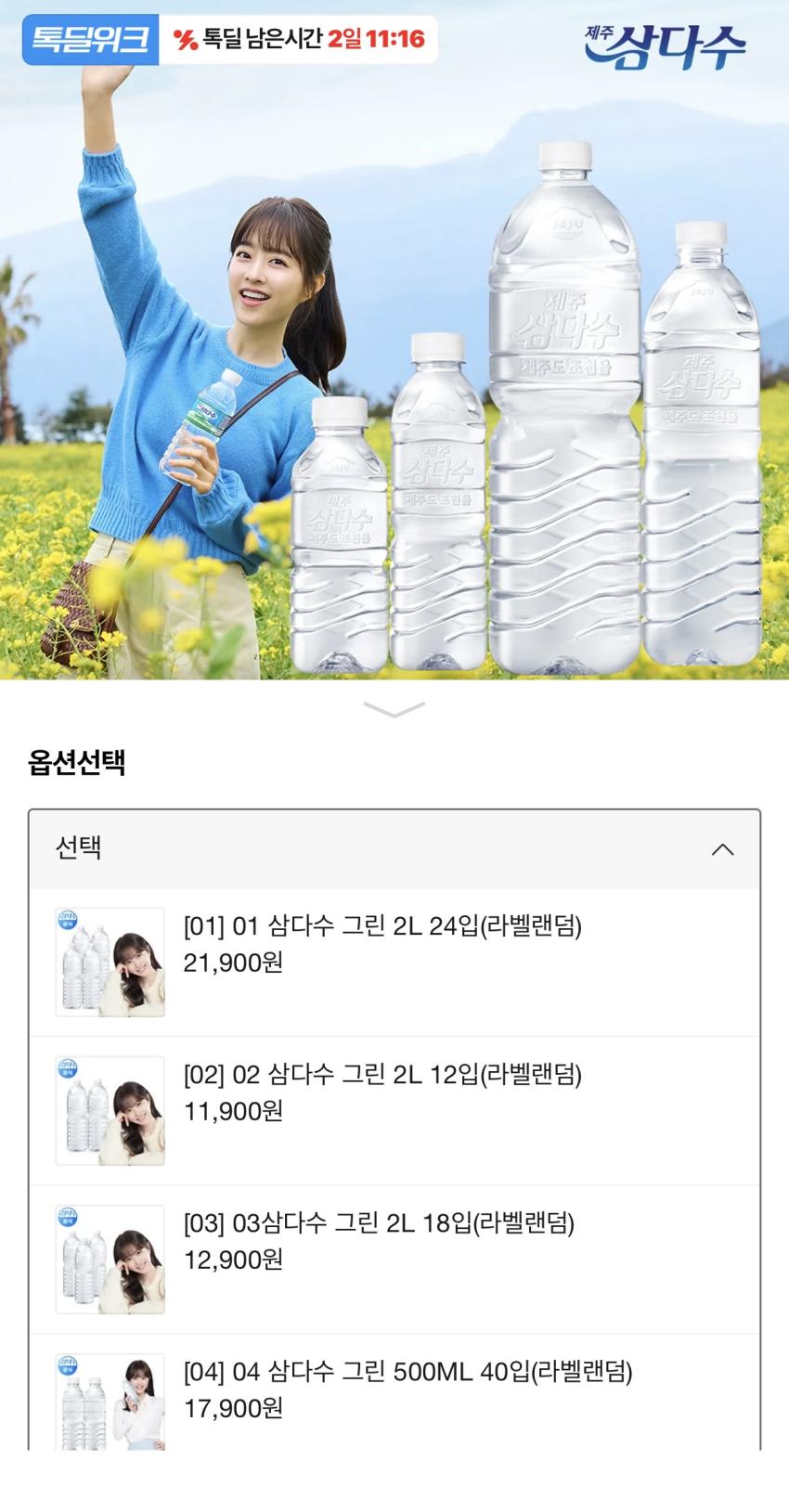Select option 04 삼다수 그린 500ML 40입
This screenshot has width=789, height=1512.
tap(407, 1389)
